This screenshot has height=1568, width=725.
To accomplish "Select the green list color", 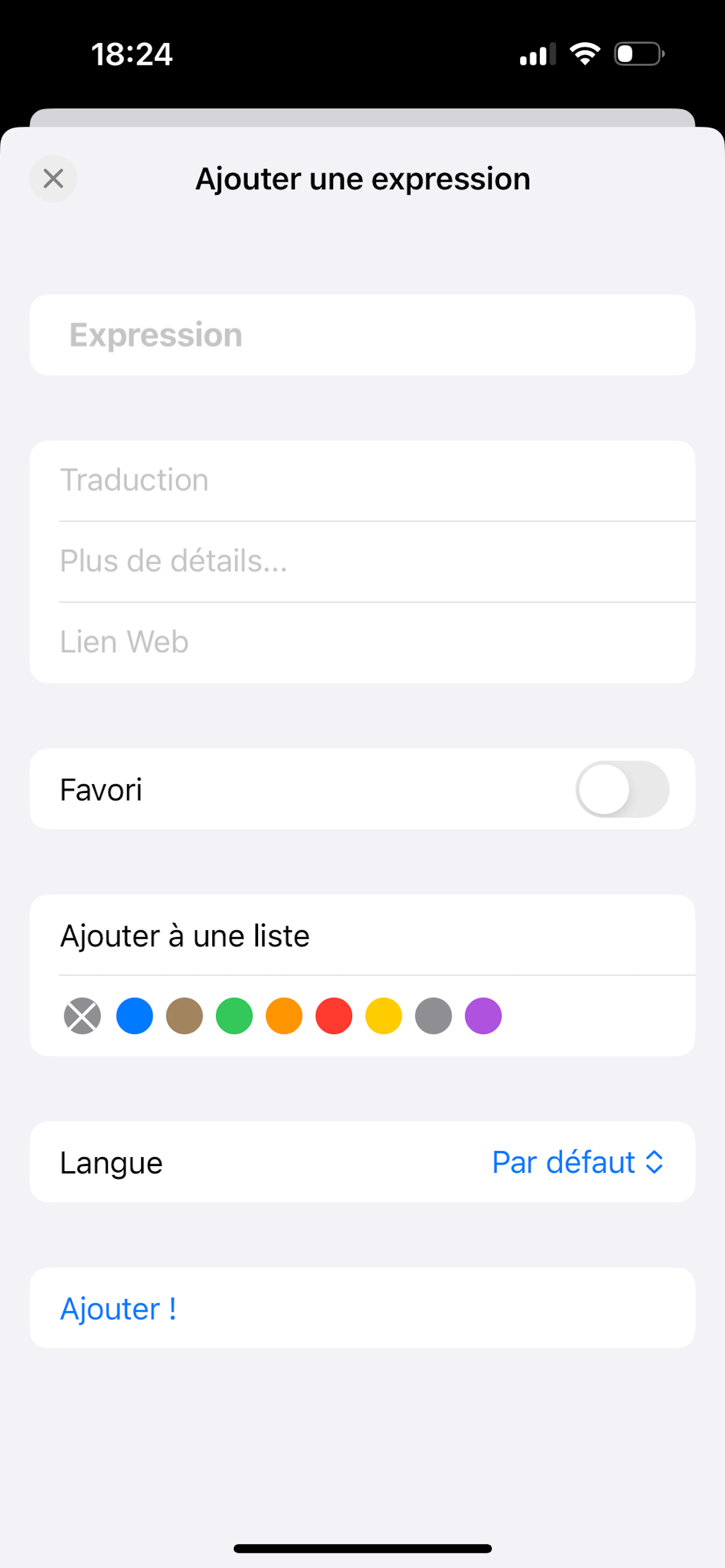I will tap(234, 1016).
